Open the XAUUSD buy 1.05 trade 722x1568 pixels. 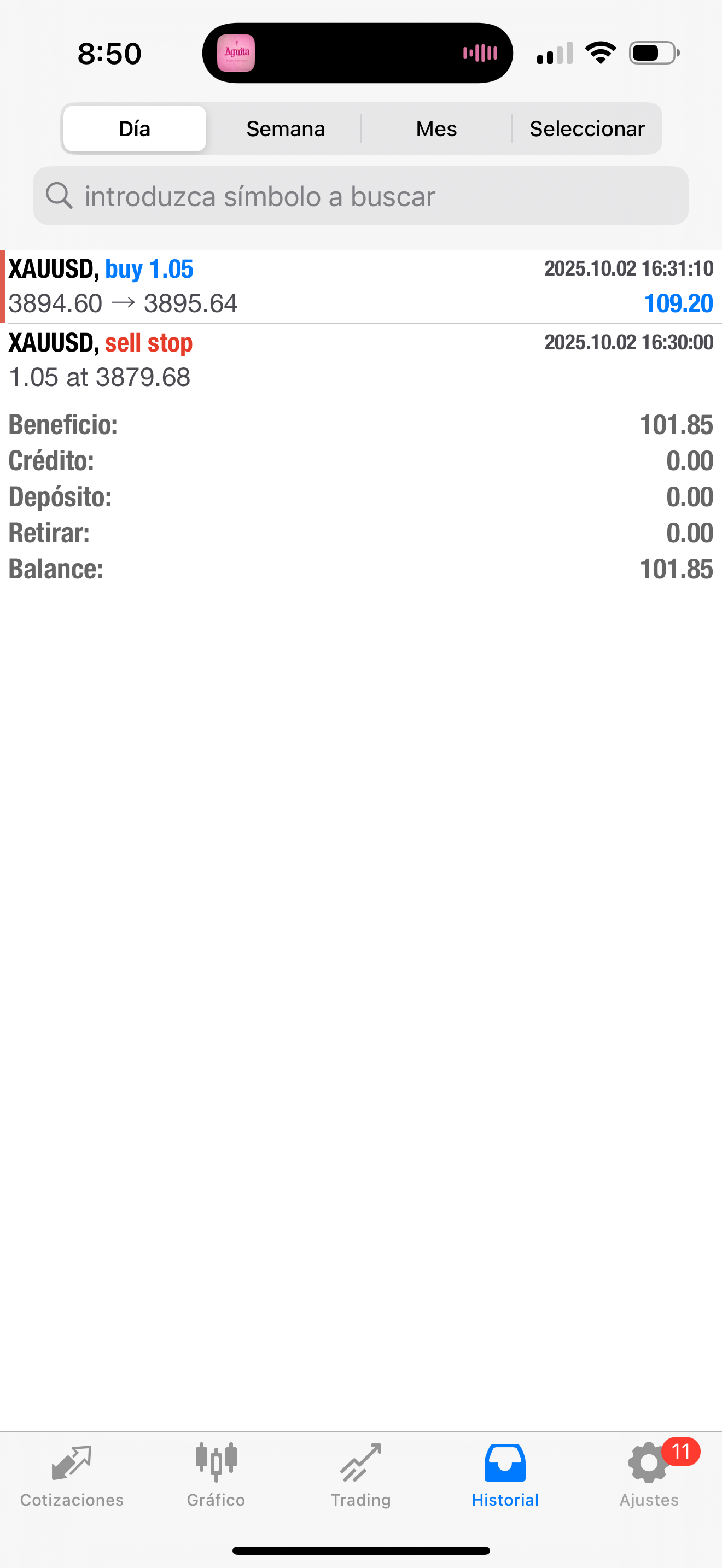tap(360, 286)
